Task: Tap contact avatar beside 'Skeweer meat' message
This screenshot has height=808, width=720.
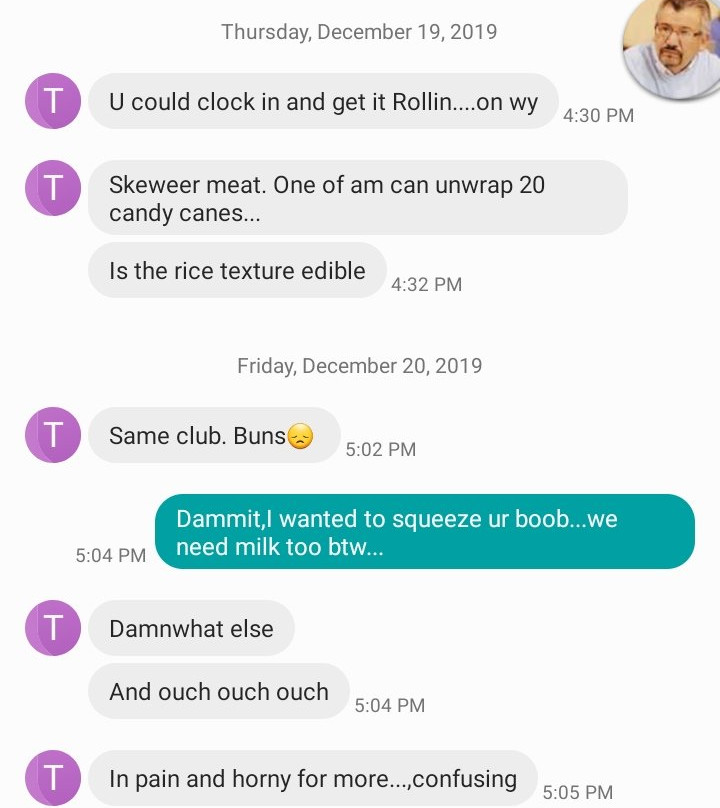Action: [x=53, y=188]
